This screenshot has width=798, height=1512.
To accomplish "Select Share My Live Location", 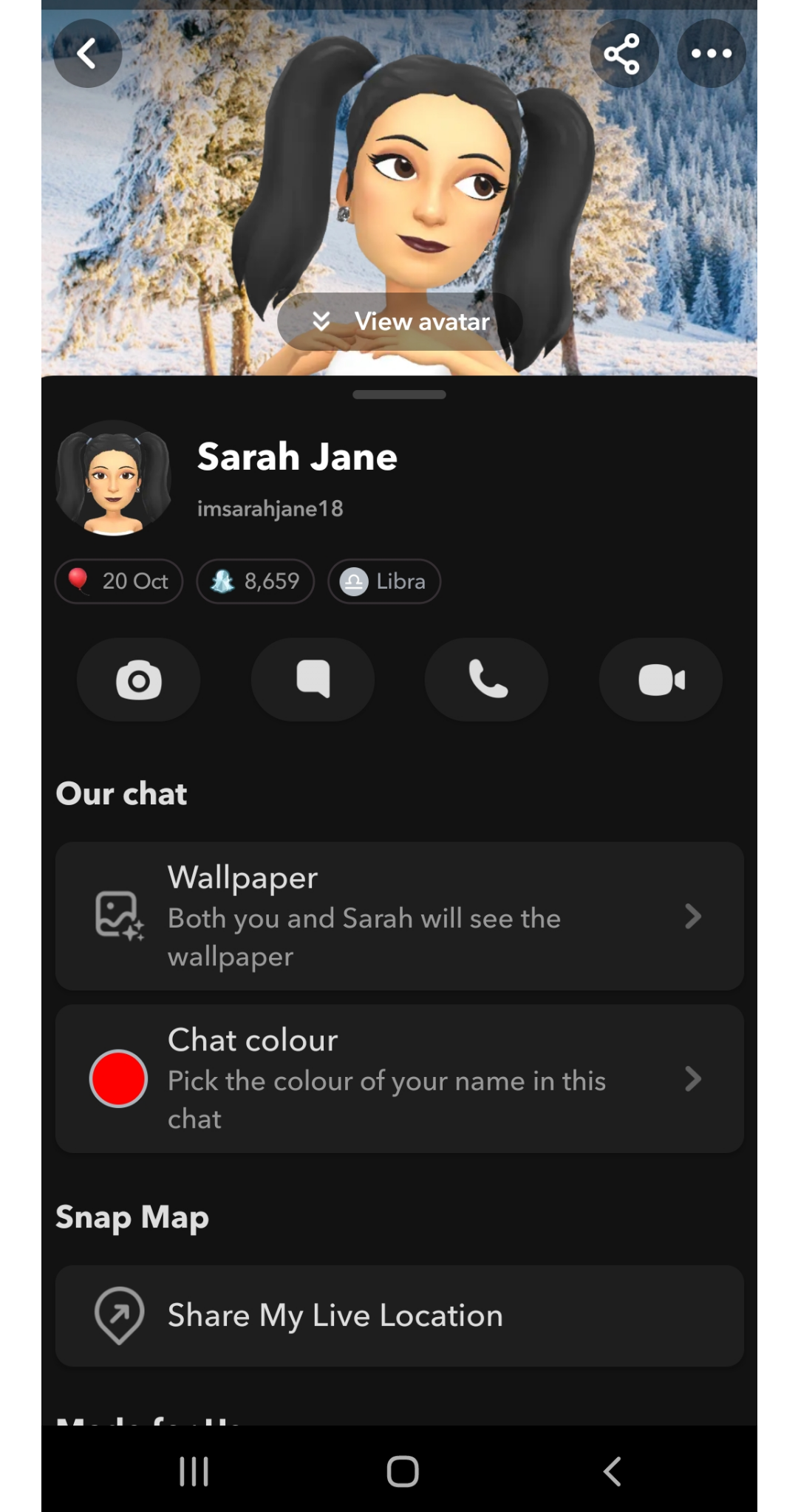I will [x=399, y=1316].
